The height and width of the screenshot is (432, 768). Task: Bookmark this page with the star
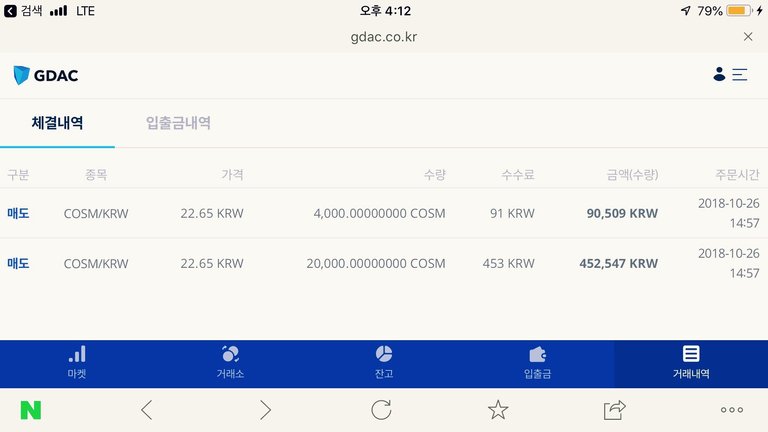(x=498, y=410)
